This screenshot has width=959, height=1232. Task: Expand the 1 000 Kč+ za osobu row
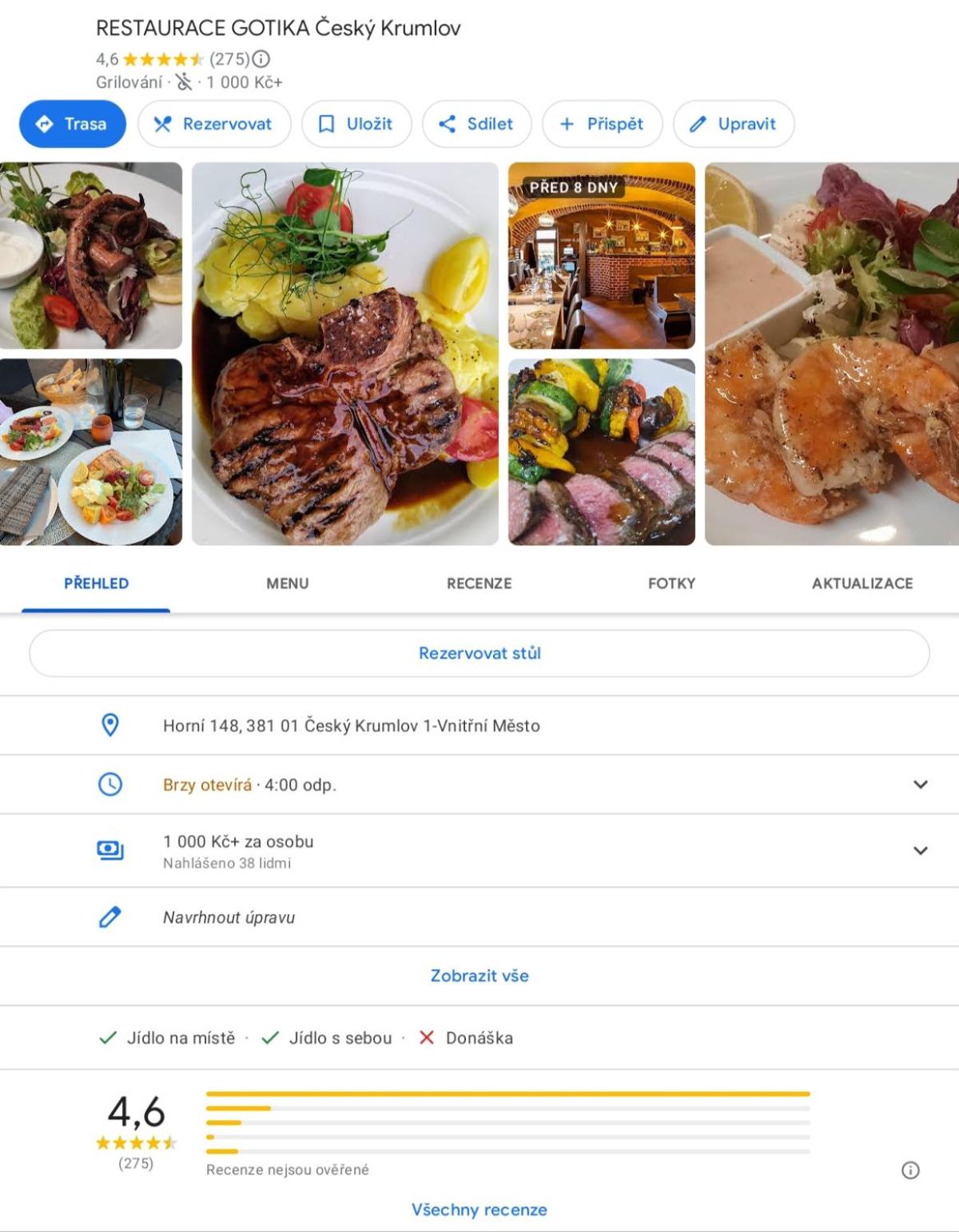point(920,850)
